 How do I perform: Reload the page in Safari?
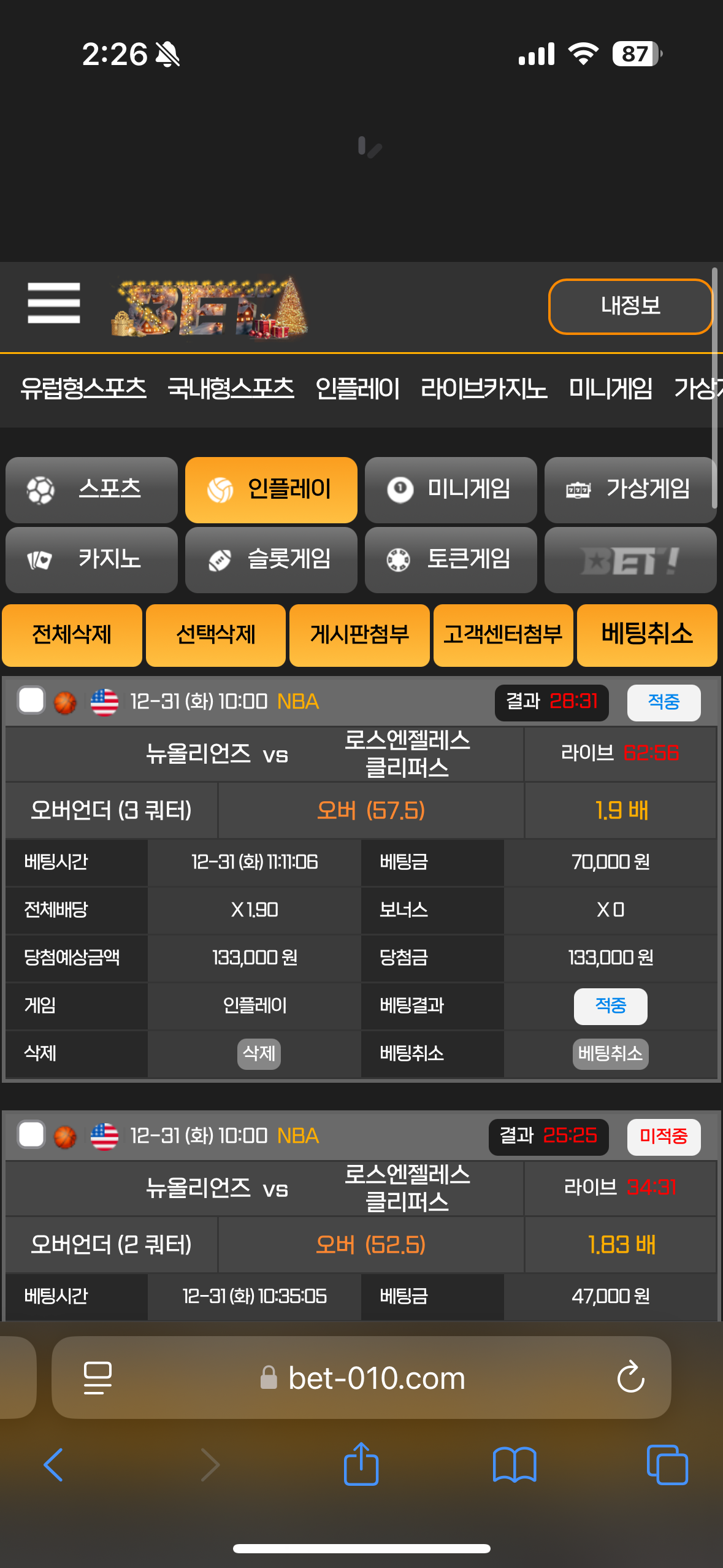coord(630,1378)
